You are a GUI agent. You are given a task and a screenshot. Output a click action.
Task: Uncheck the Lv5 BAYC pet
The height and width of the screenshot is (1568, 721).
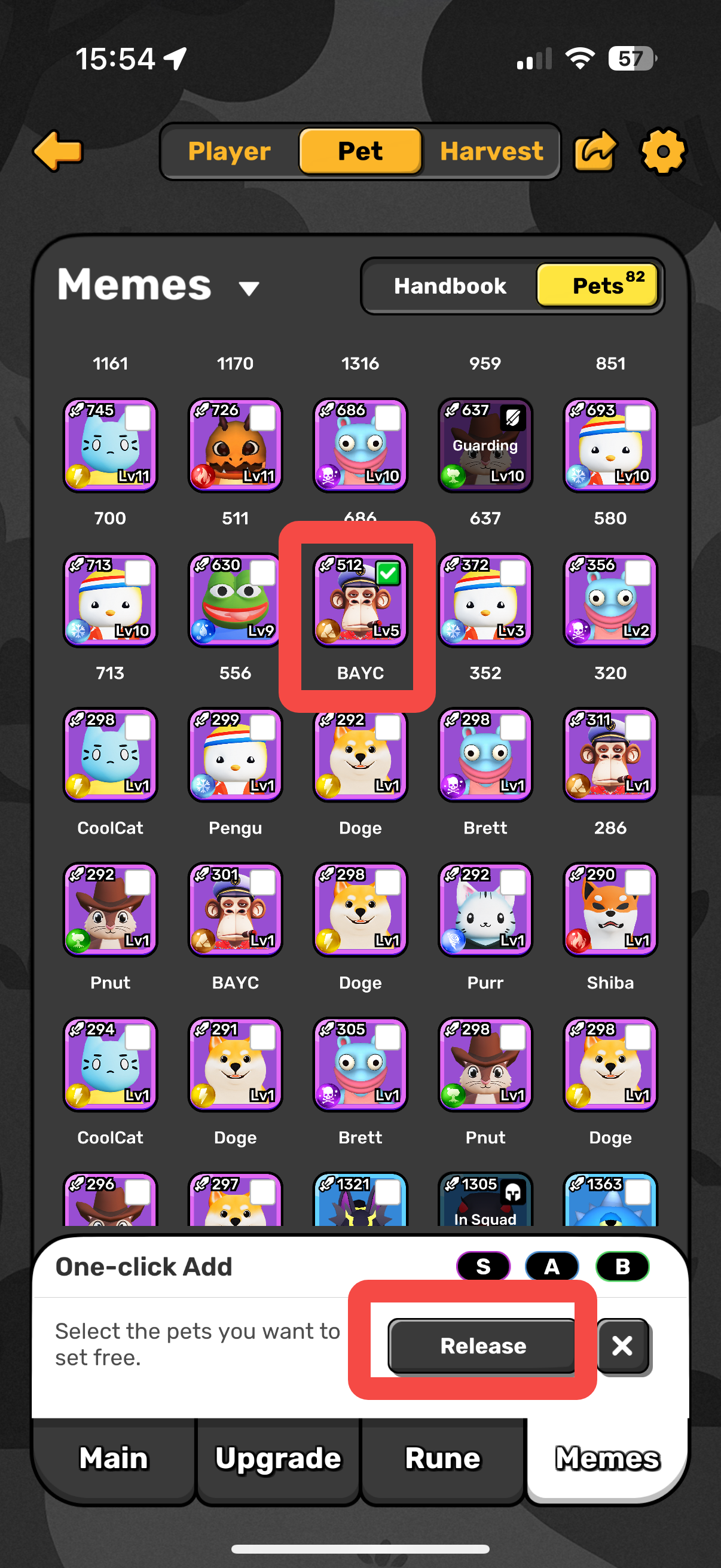387,573
